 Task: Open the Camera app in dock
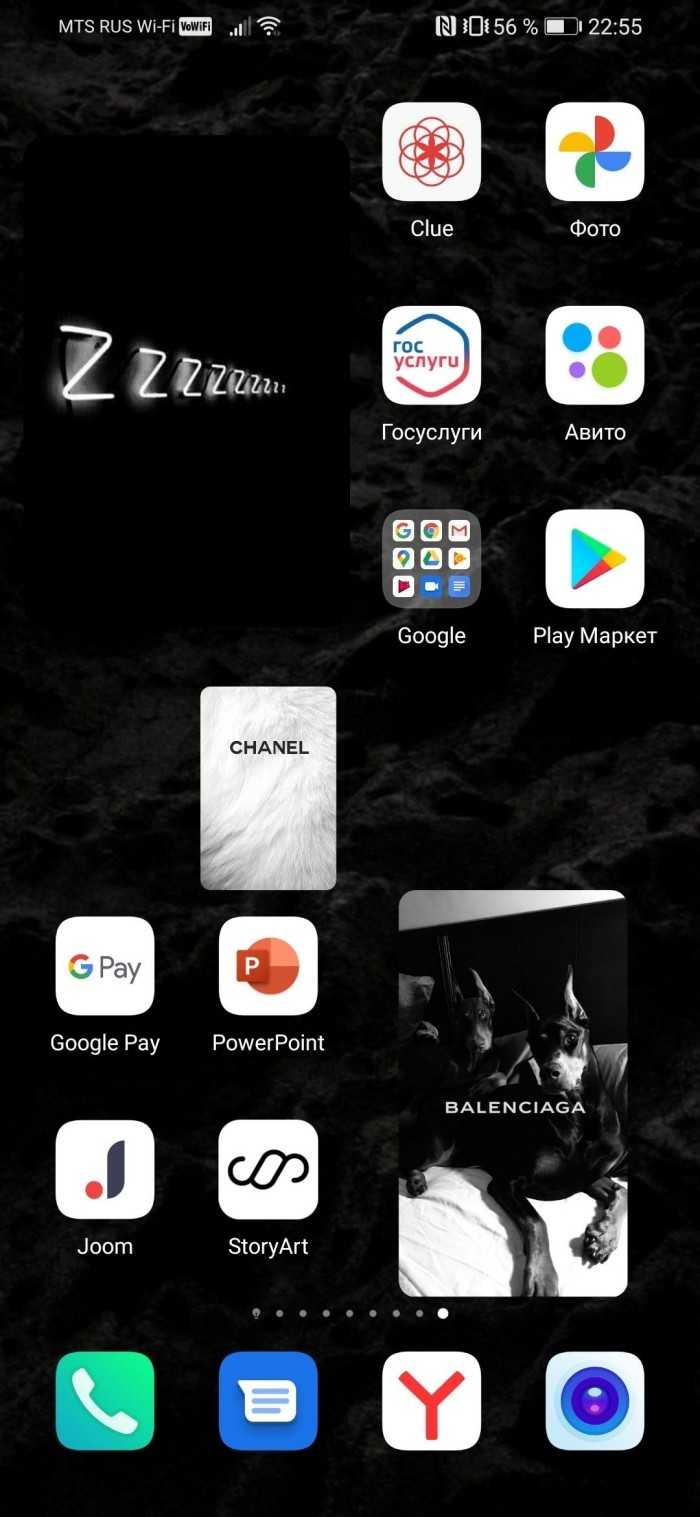pyautogui.click(x=594, y=1400)
